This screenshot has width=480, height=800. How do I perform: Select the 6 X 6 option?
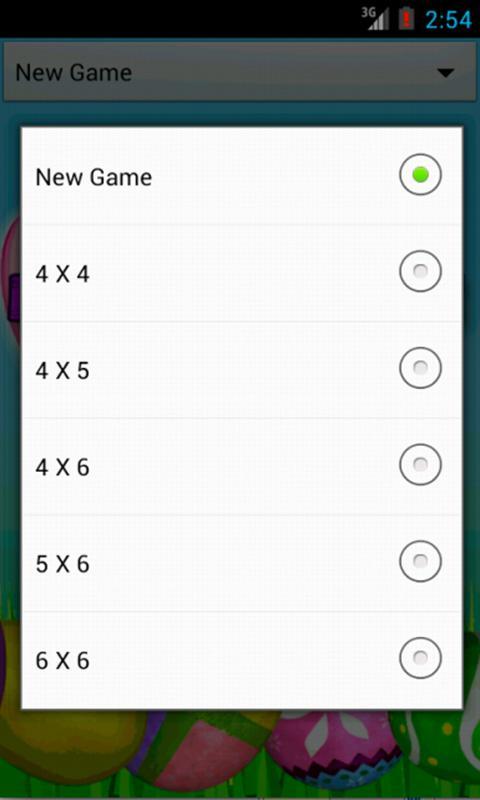pos(241,660)
